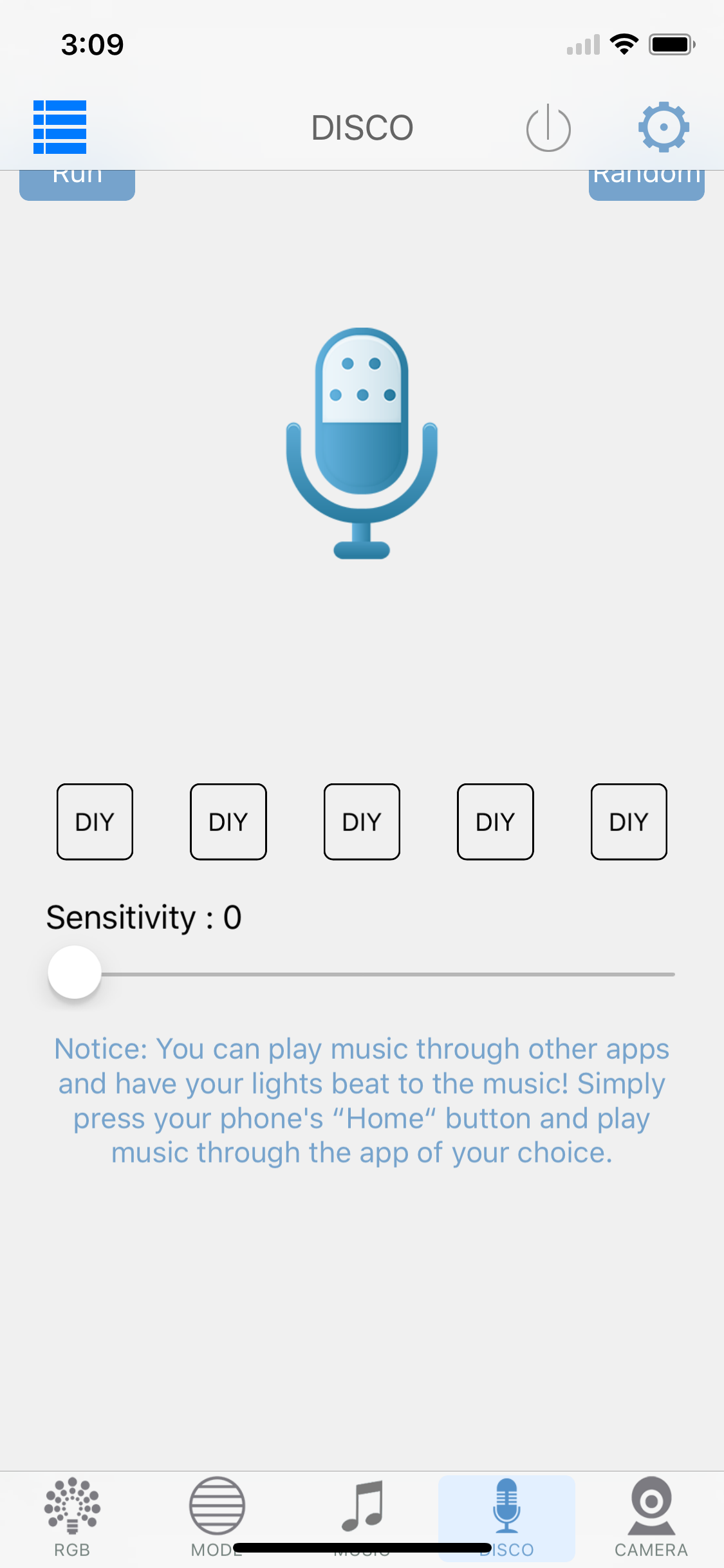Tap the Sensitivity slider handle

75,972
